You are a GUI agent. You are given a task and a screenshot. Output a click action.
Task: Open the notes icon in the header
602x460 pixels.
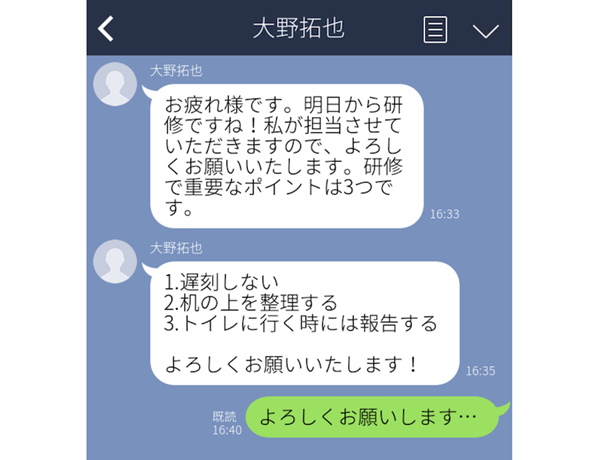pyautogui.click(x=435, y=29)
